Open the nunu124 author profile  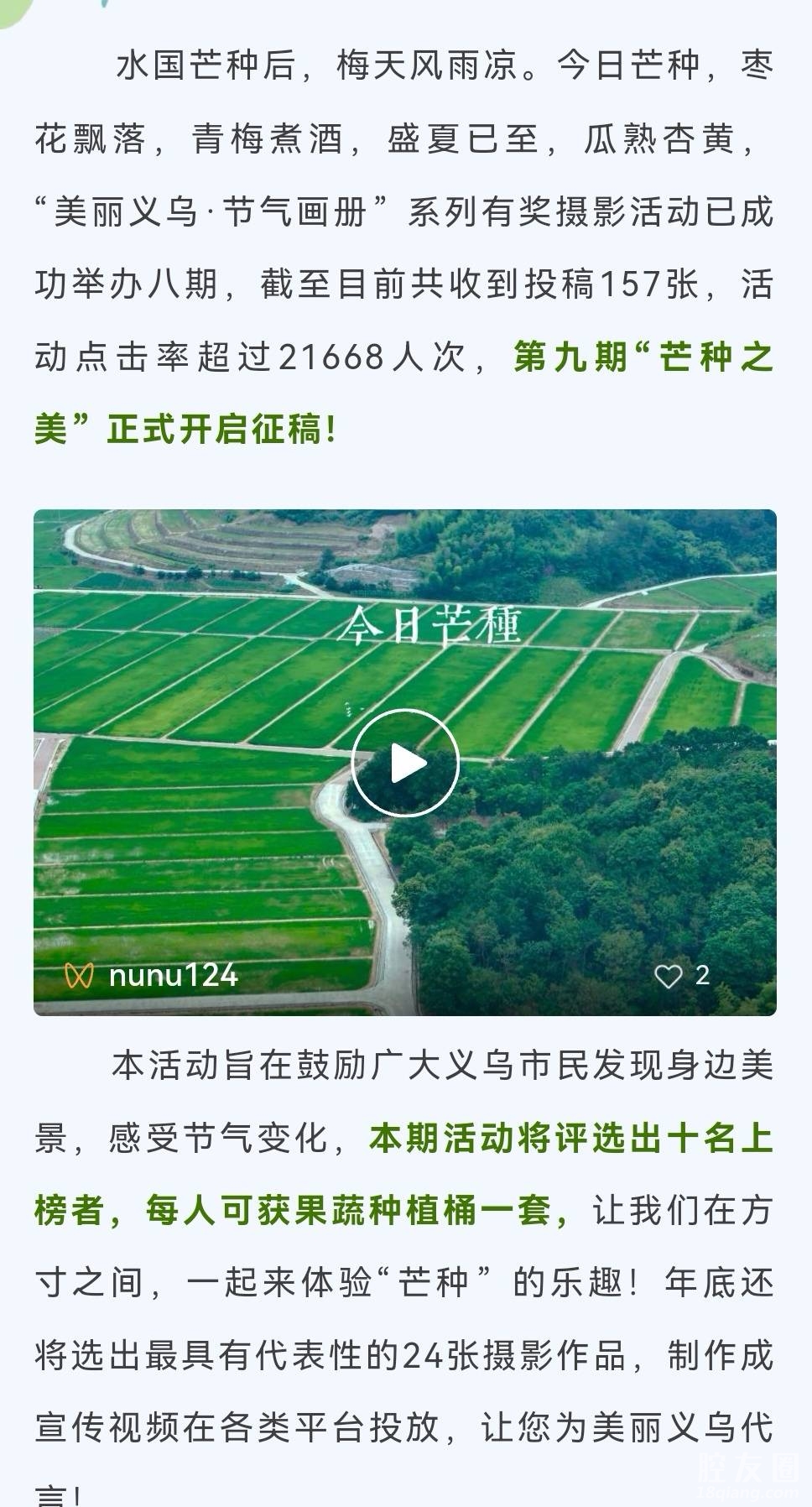tap(172, 975)
